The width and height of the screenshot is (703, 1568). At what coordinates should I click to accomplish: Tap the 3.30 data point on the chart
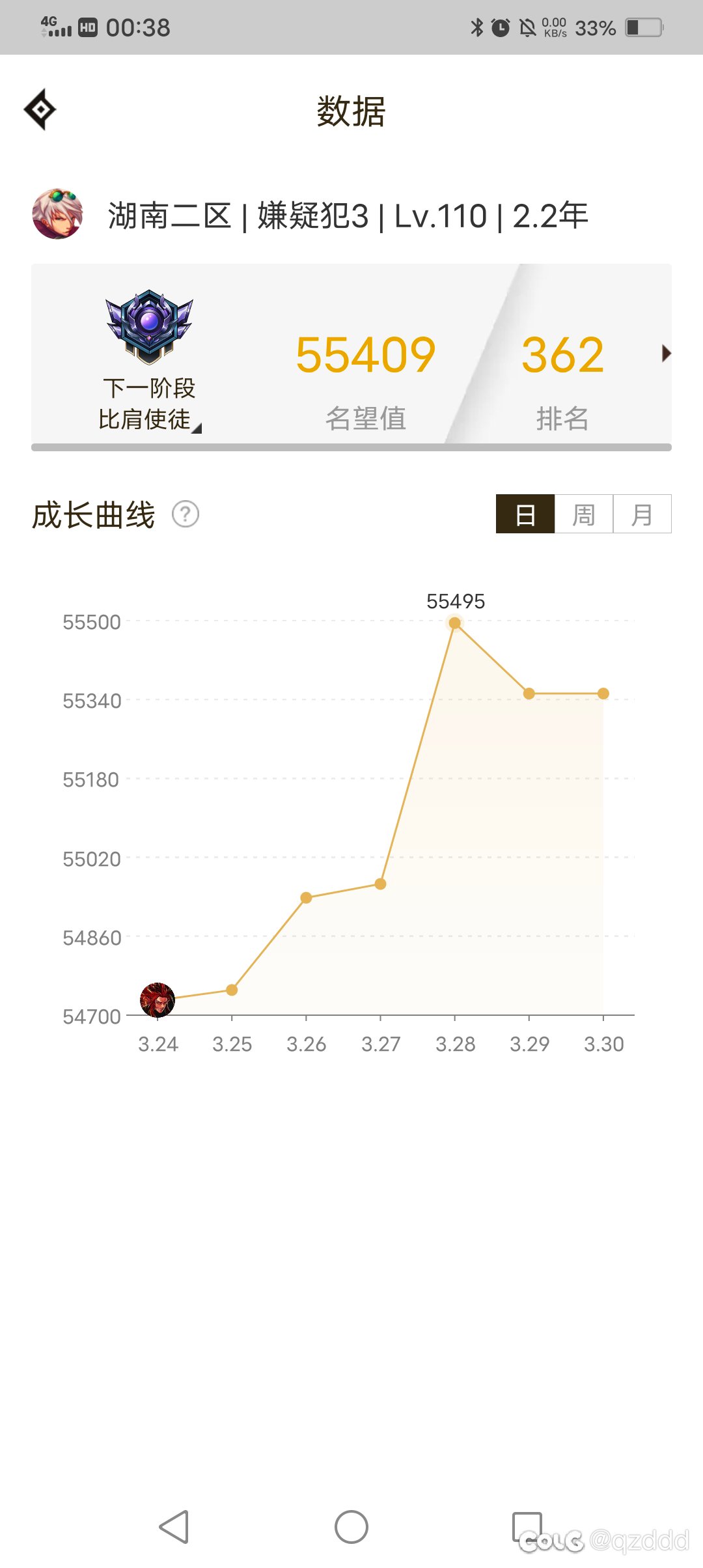coord(603,693)
